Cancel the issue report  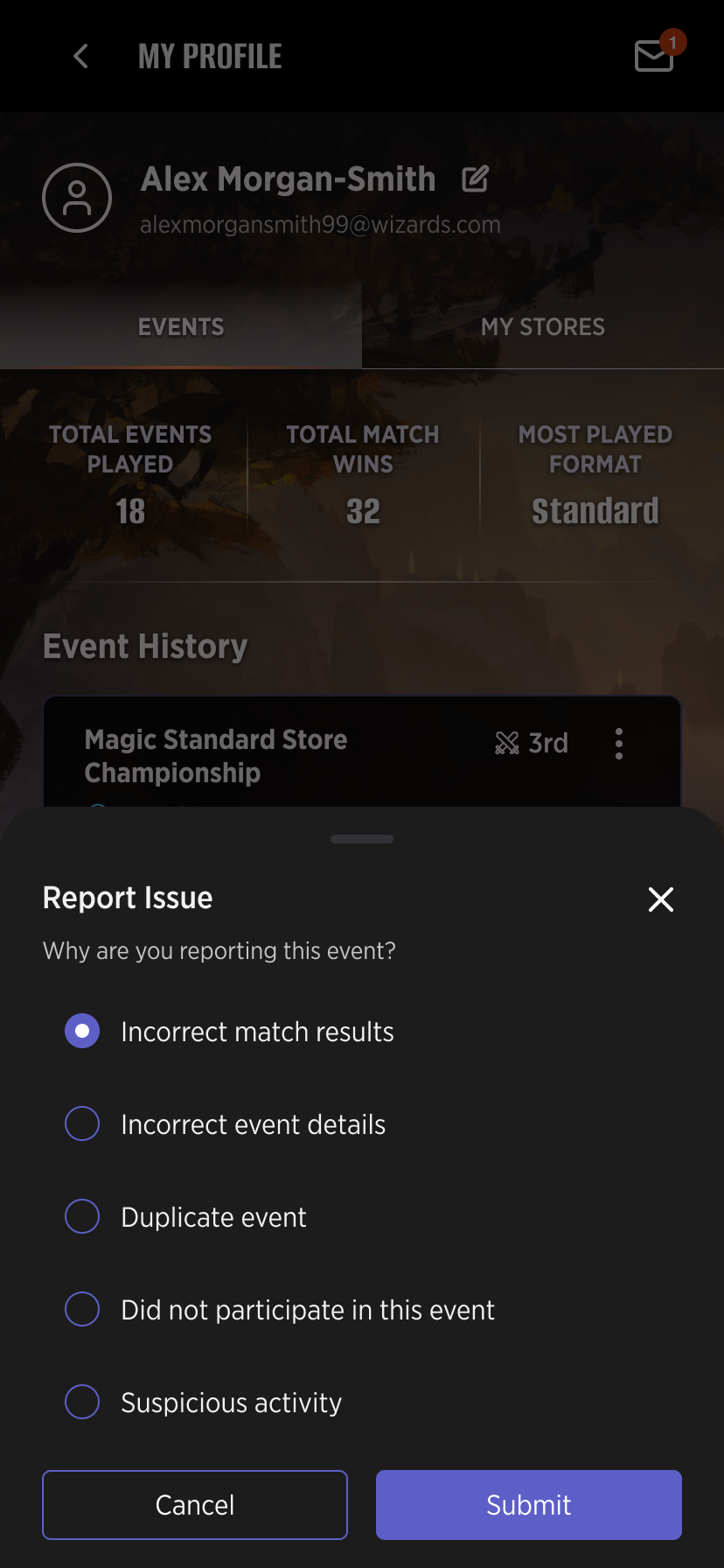coord(195,1504)
